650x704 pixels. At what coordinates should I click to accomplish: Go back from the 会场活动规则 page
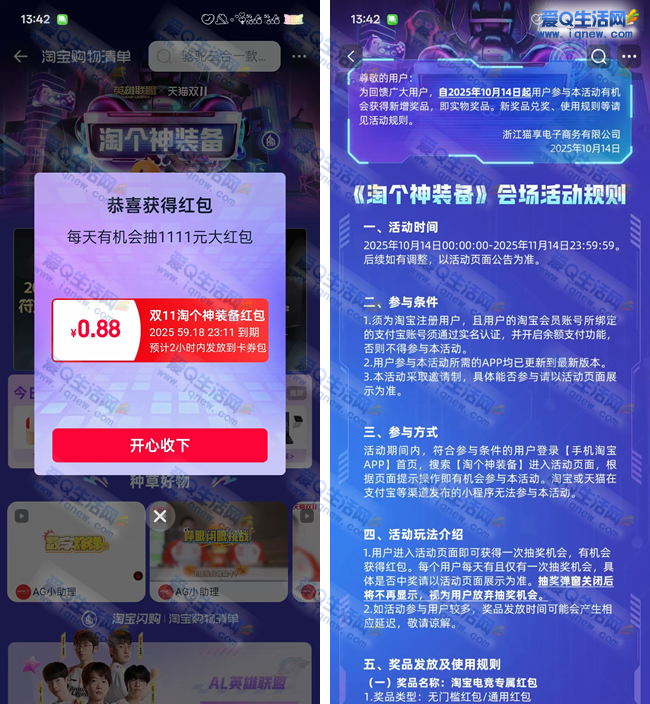click(x=350, y=56)
